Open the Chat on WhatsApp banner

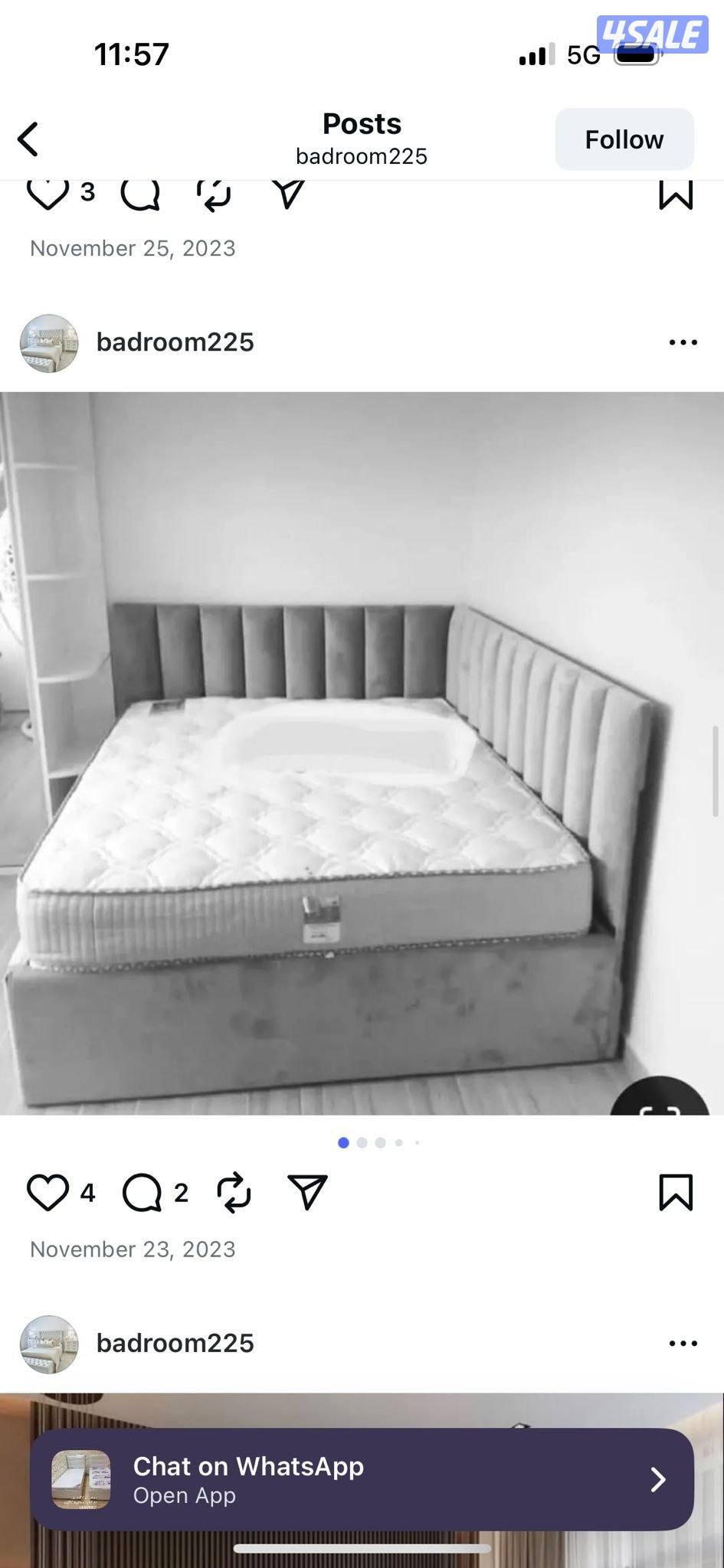pos(362,1479)
